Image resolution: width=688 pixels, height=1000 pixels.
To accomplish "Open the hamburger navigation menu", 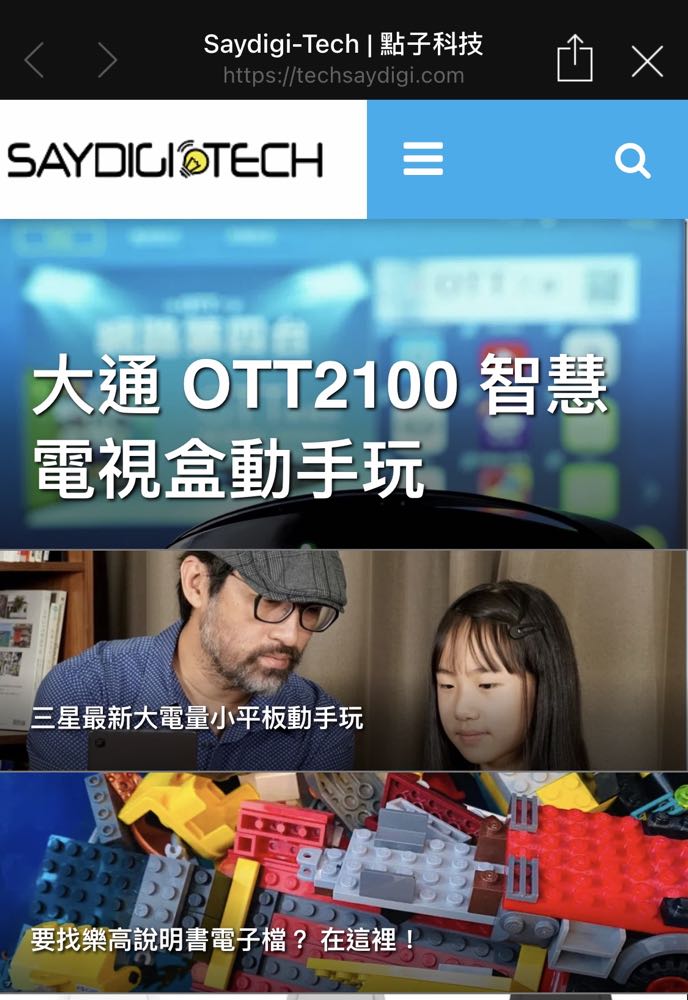I will pos(423,159).
